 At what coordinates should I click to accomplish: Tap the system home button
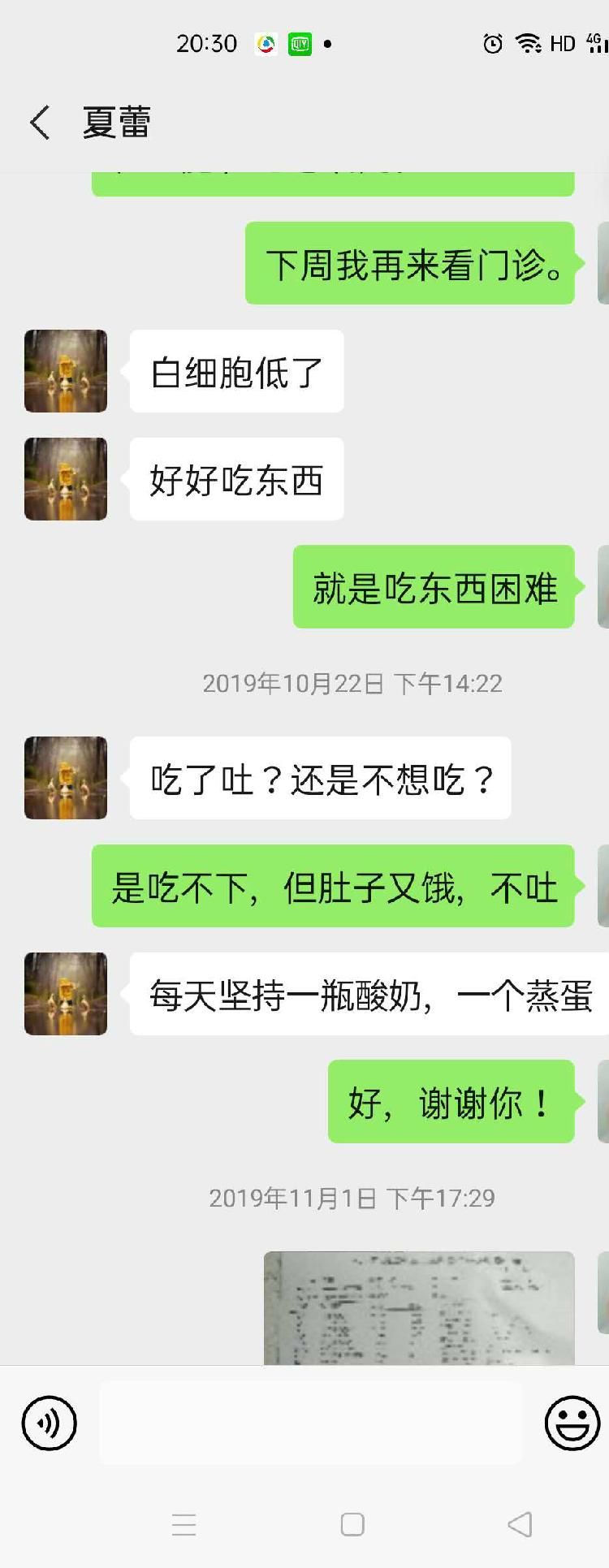(352, 1524)
